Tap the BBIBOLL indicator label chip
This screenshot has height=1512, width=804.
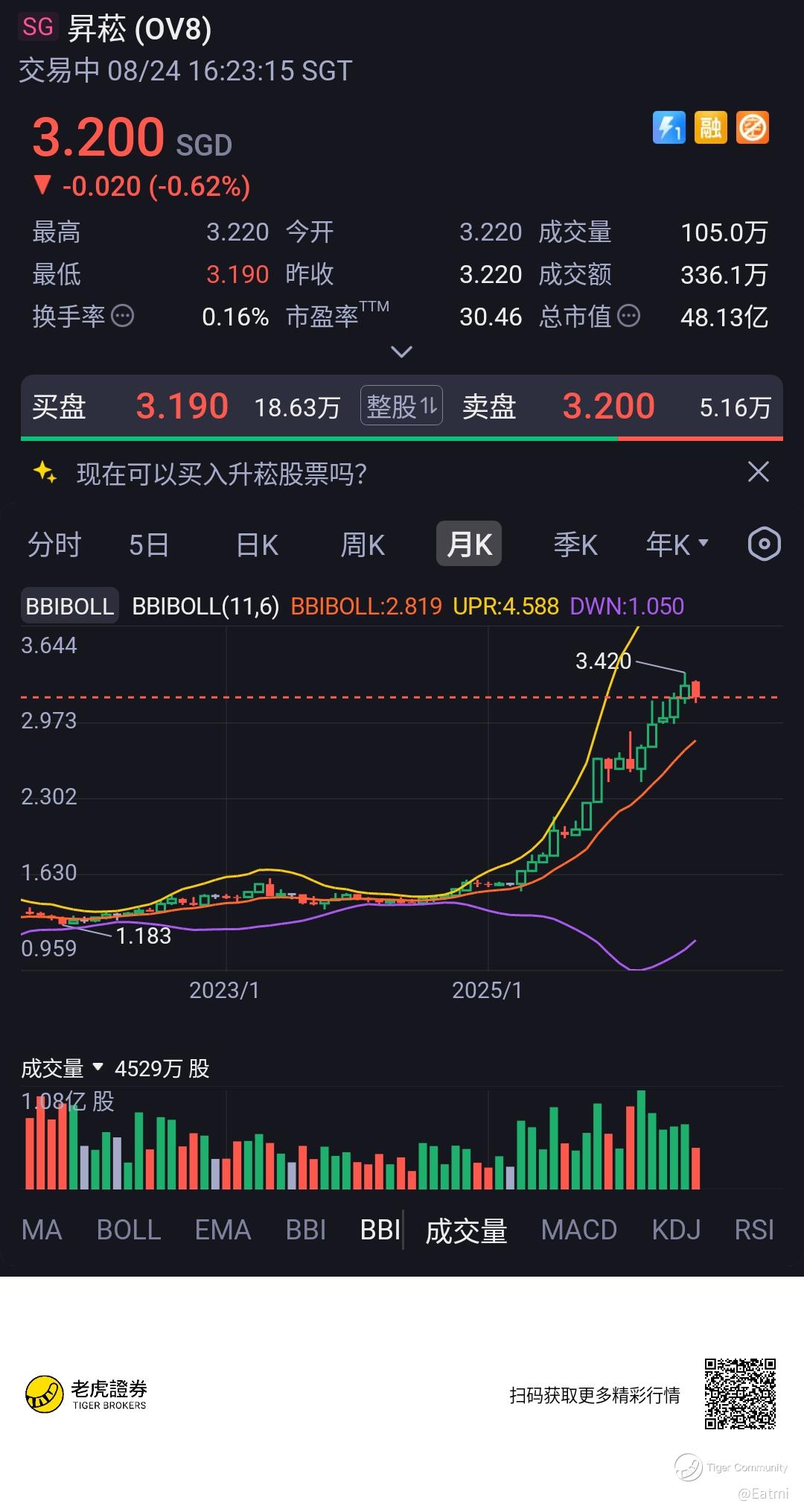click(70, 606)
